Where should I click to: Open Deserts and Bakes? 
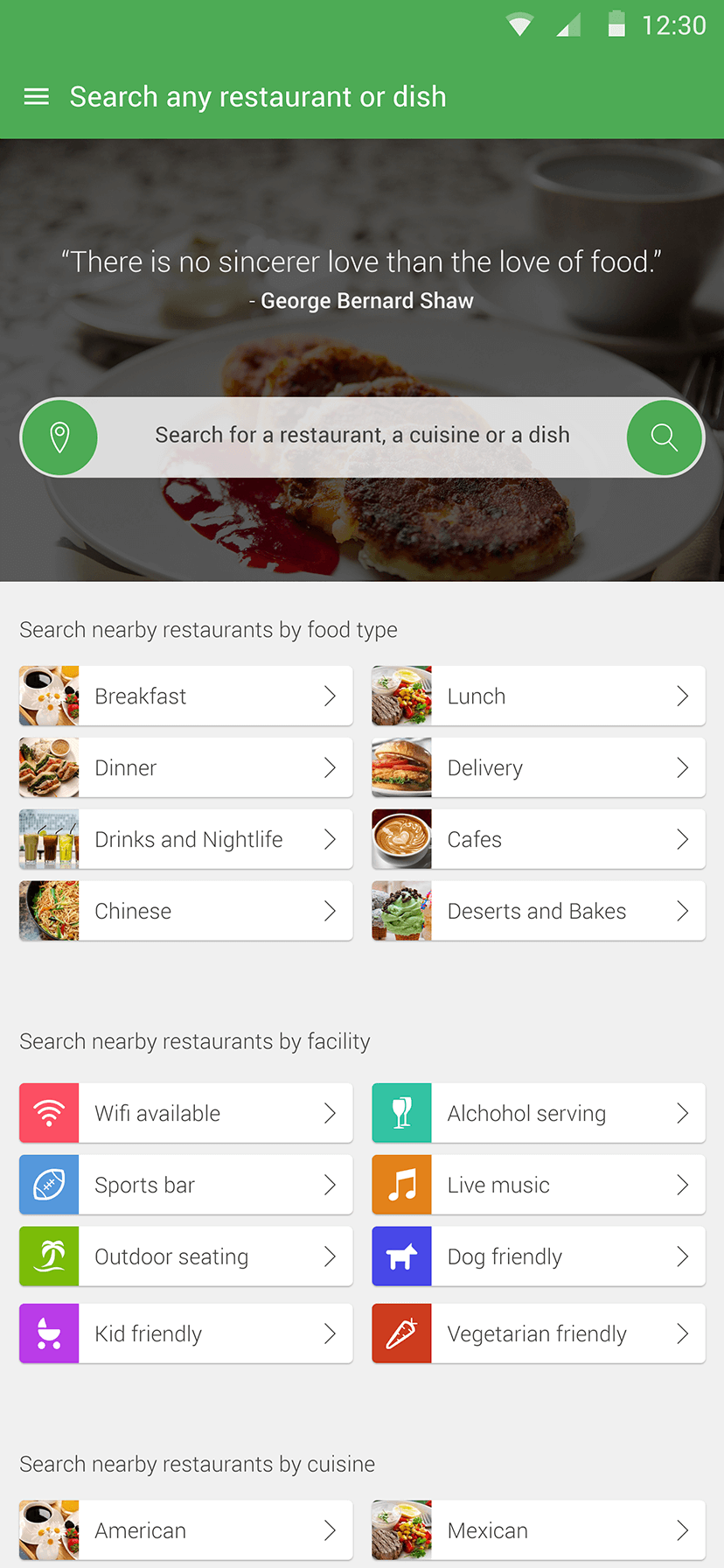click(x=539, y=911)
